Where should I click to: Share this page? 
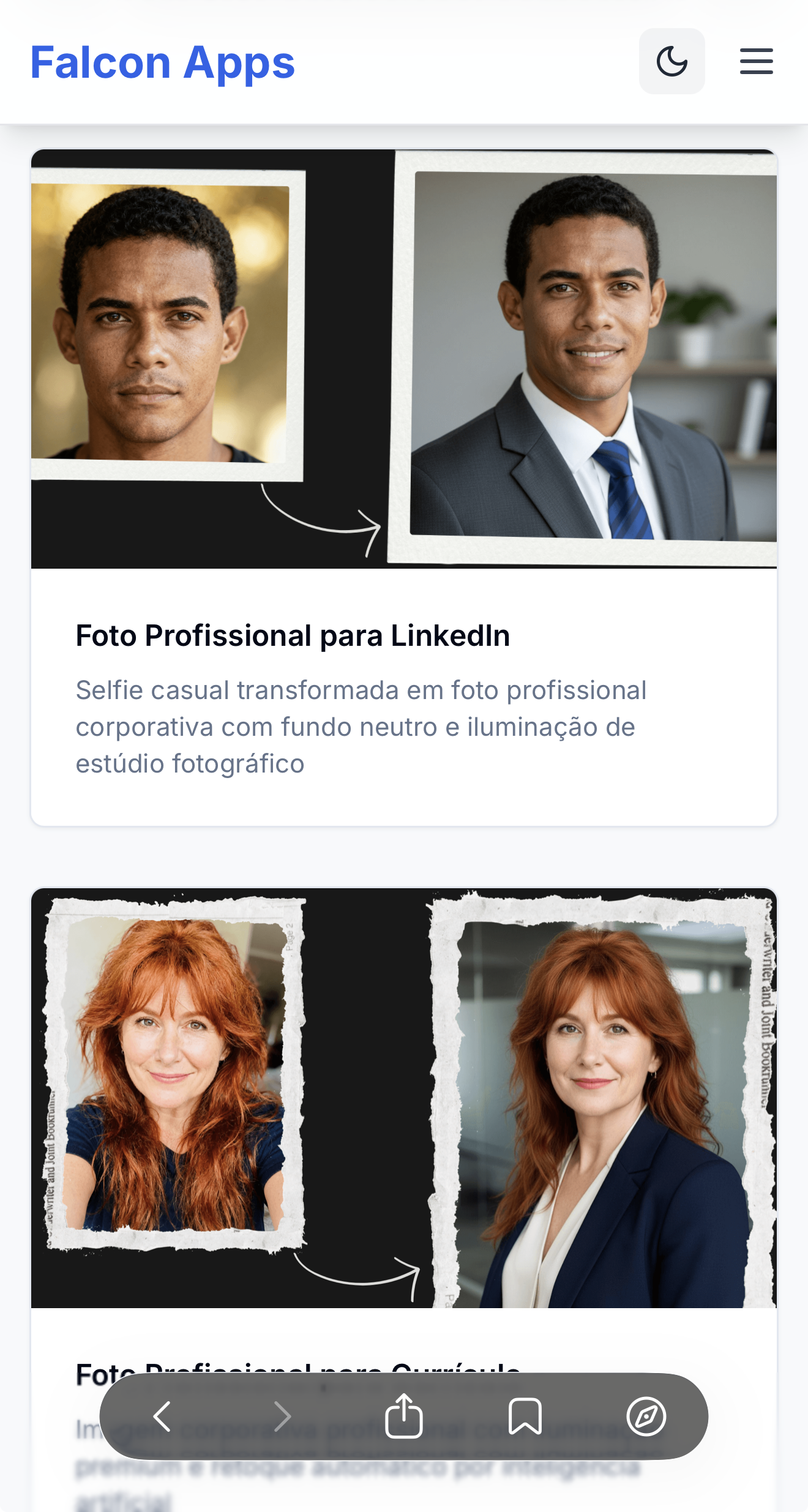(404, 1416)
